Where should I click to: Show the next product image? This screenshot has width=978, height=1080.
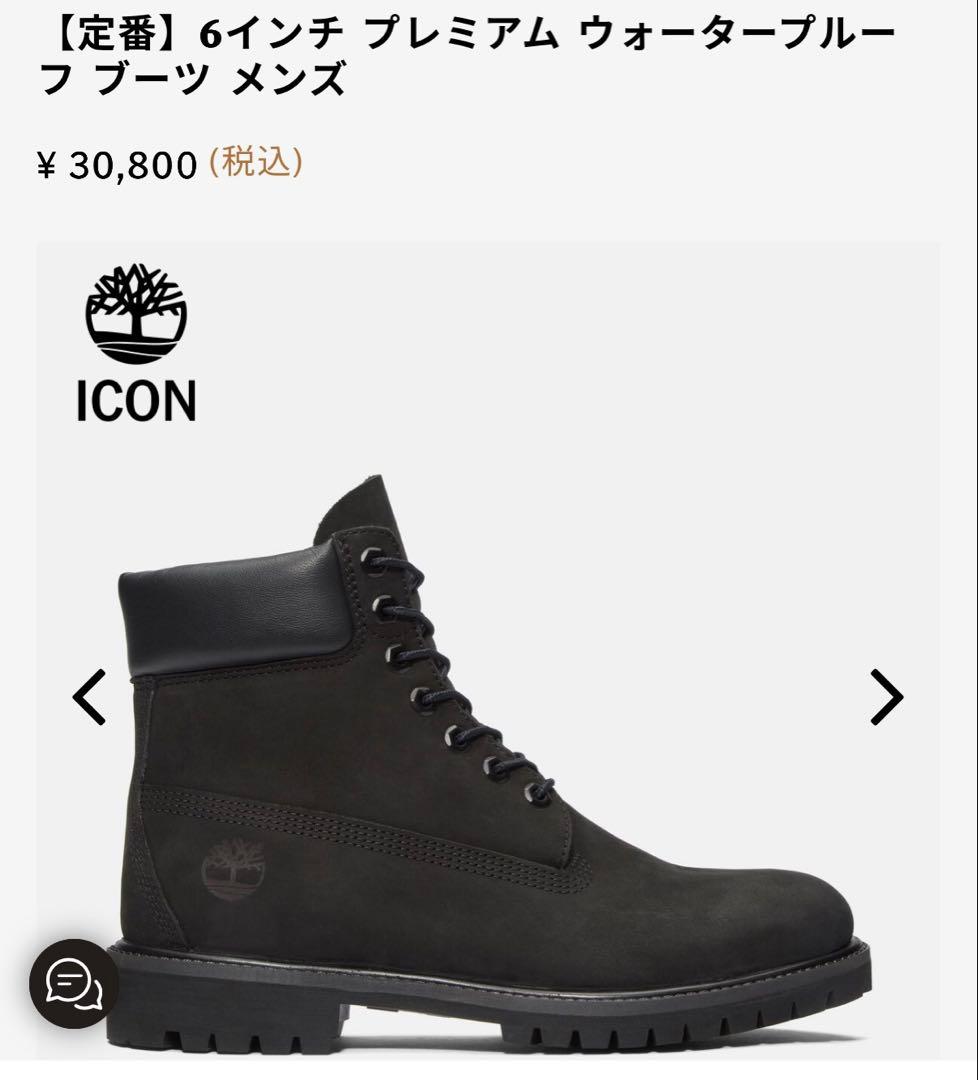point(886,698)
